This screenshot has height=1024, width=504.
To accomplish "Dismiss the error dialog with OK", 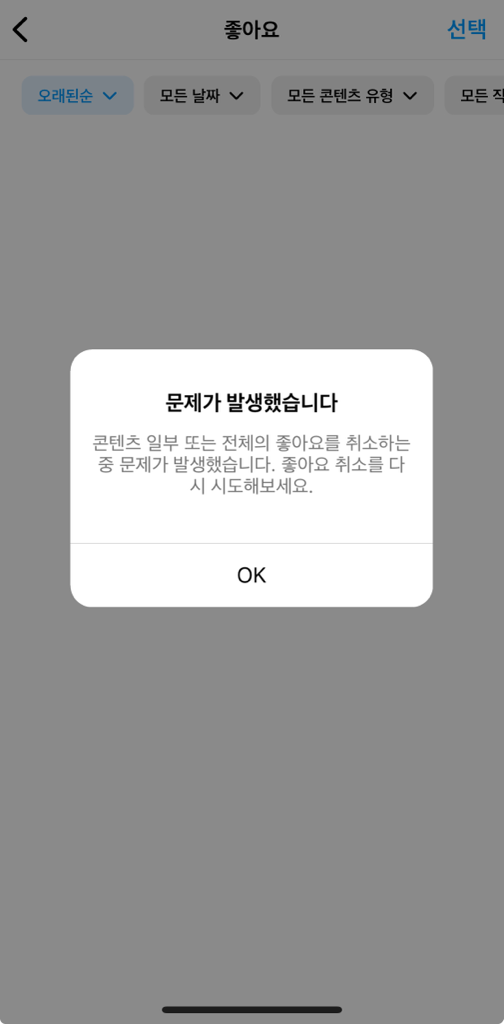I will coord(251,575).
